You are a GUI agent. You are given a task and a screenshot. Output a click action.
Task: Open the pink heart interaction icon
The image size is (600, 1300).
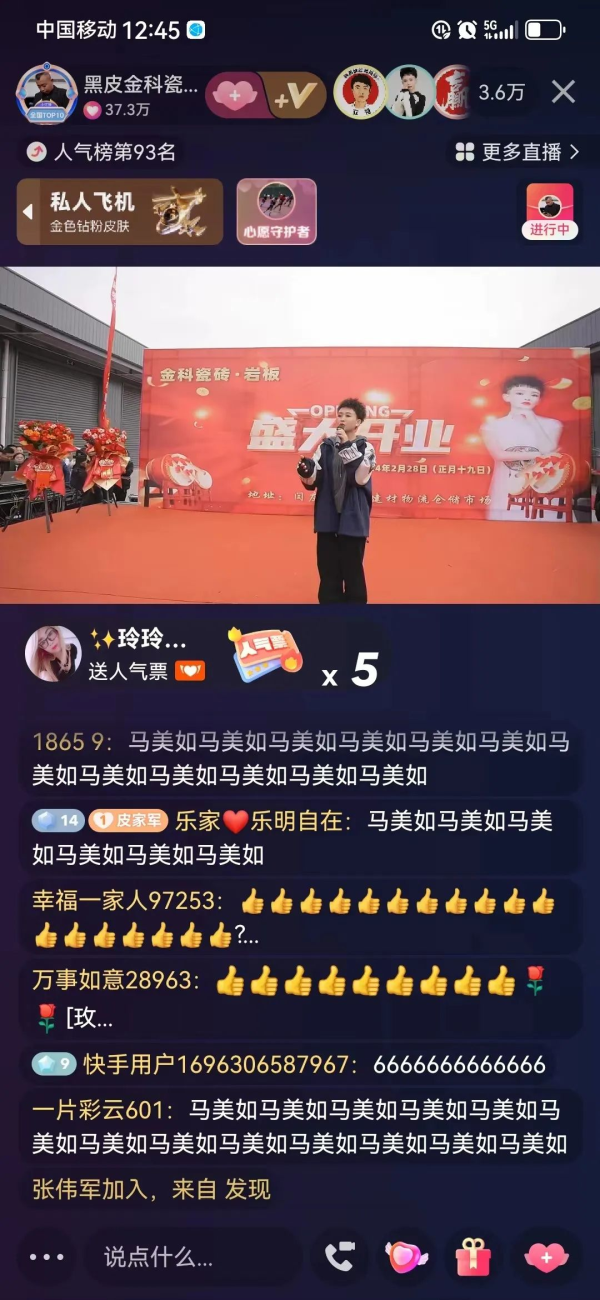pos(406,1256)
